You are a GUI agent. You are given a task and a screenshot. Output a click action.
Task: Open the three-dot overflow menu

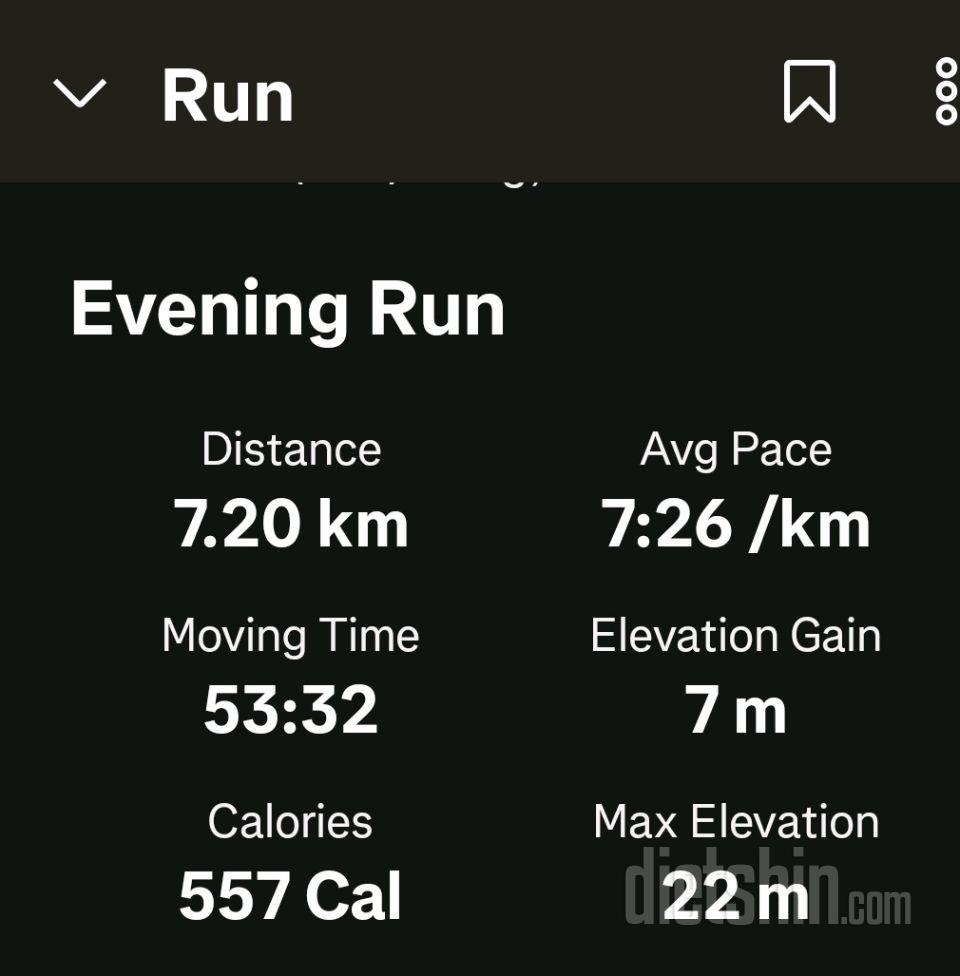(x=945, y=92)
